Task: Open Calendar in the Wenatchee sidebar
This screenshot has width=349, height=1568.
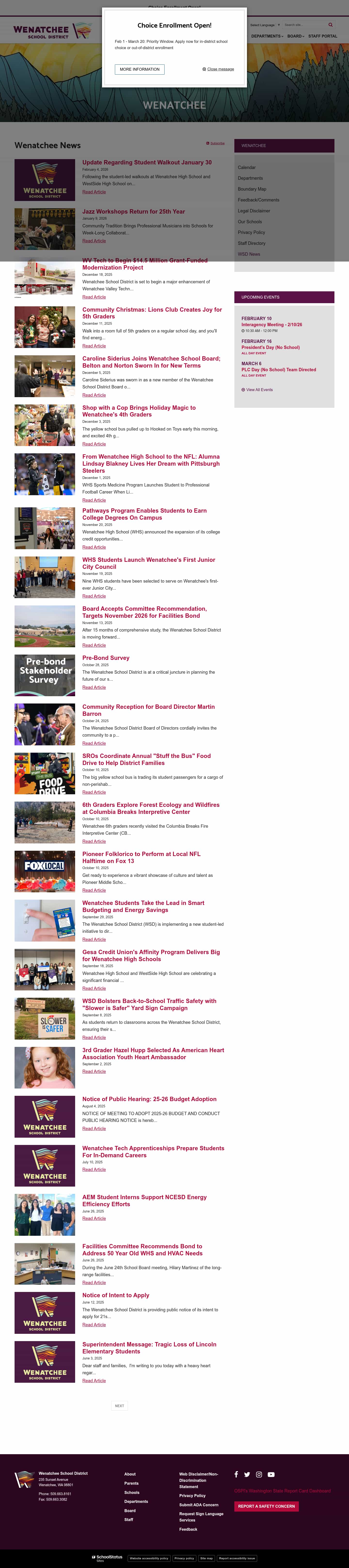Action: point(247,167)
